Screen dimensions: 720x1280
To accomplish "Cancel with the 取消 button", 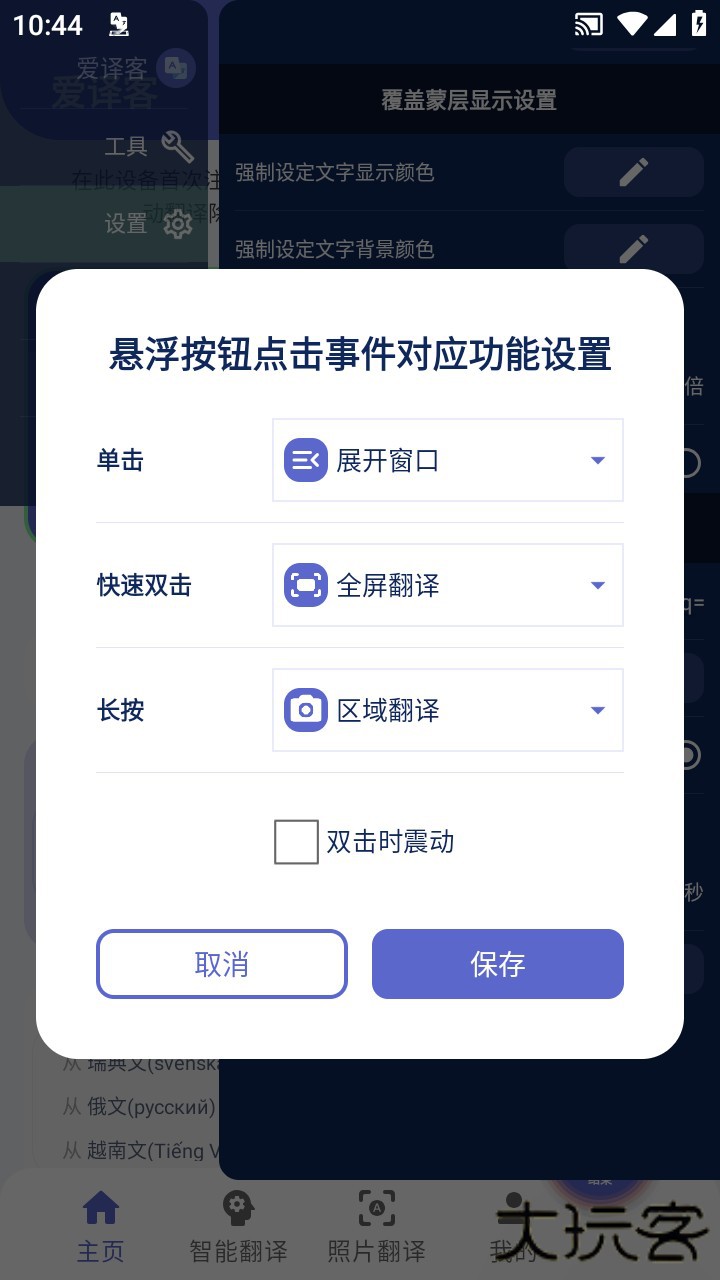I will pyautogui.click(x=221, y=964).
